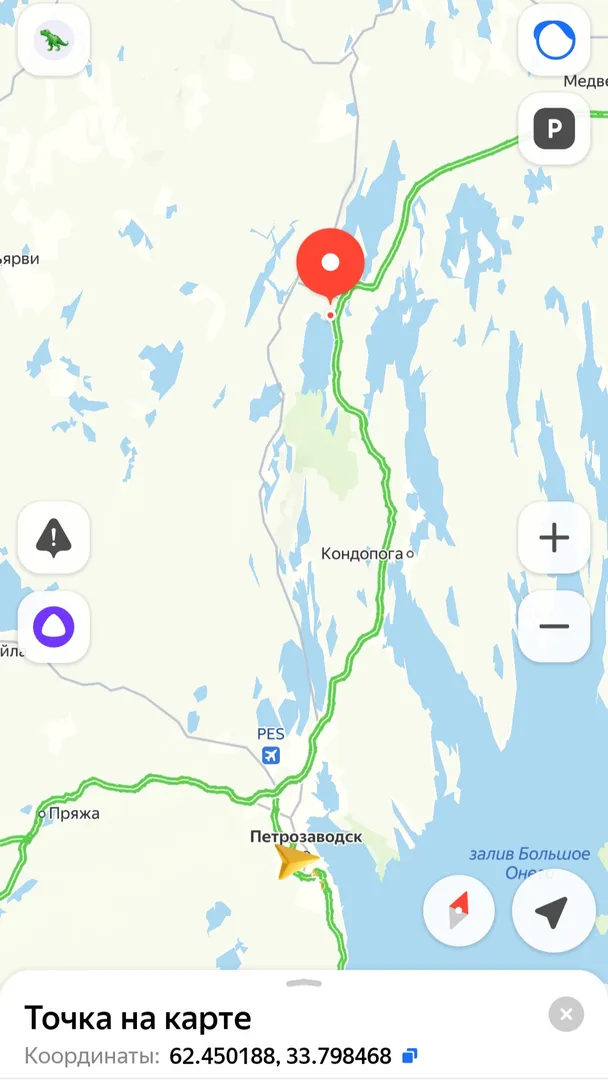
Task: Tap the red pin on the map
Action: tap(331, 263)
